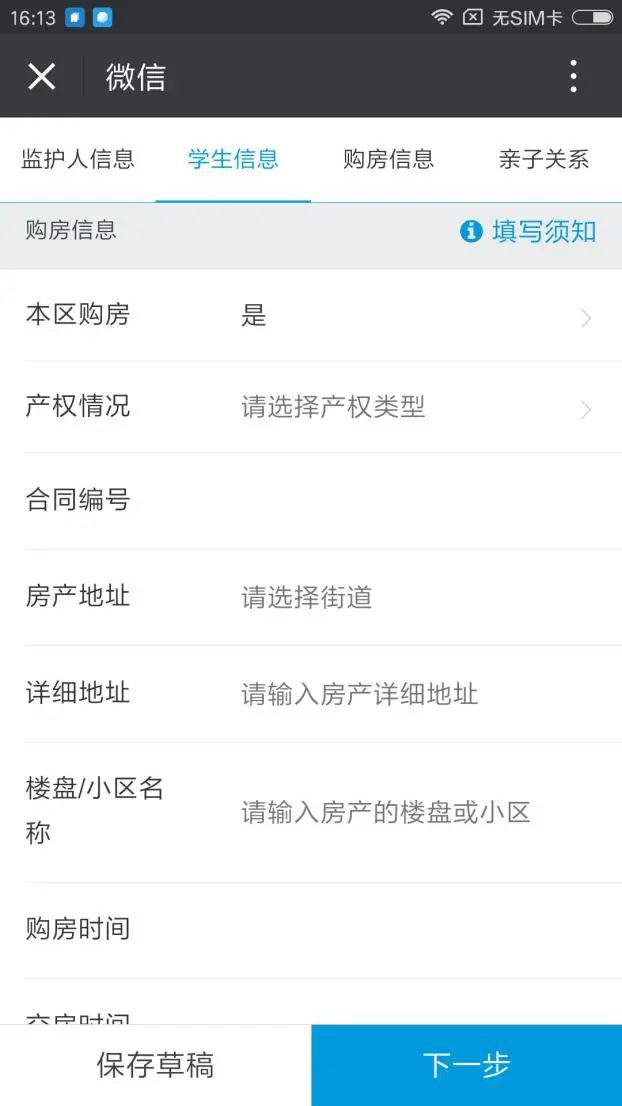The height and width of the screenshot is (1106, 622).
Task: Save the form with 保存草稿
Action: [x=155, y=1065]
